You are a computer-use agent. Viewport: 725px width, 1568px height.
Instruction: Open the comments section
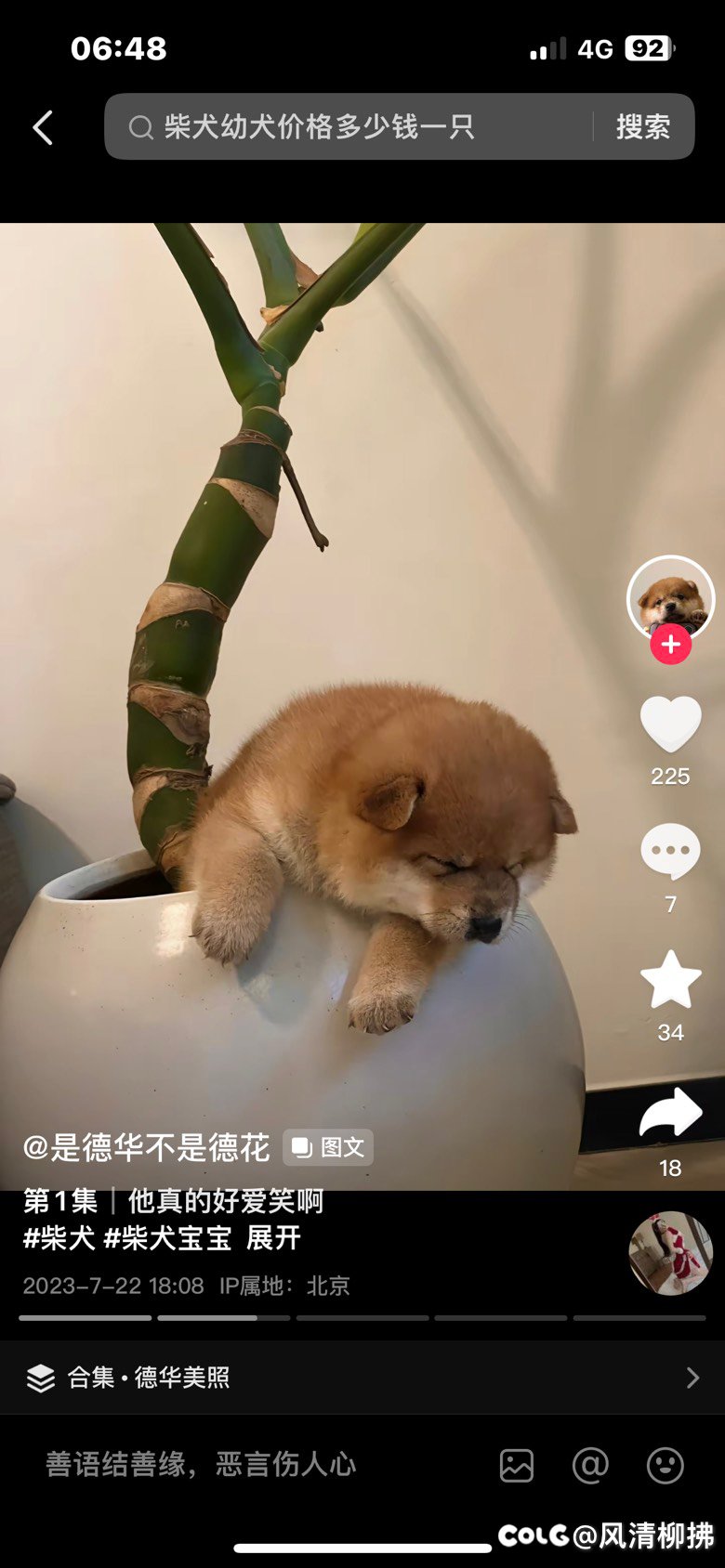[x=671, y=850]
